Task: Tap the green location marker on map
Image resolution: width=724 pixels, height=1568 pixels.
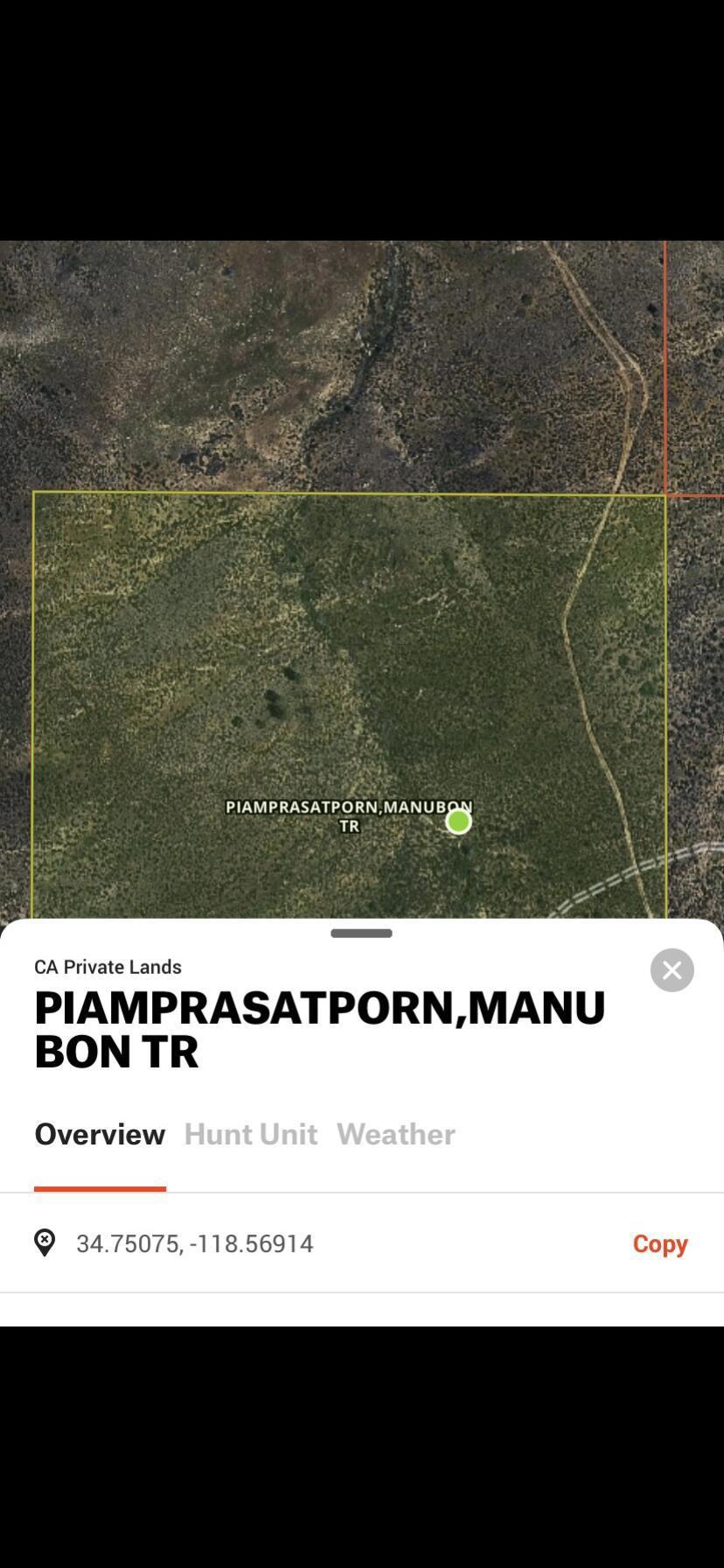Action: (458, 822)
